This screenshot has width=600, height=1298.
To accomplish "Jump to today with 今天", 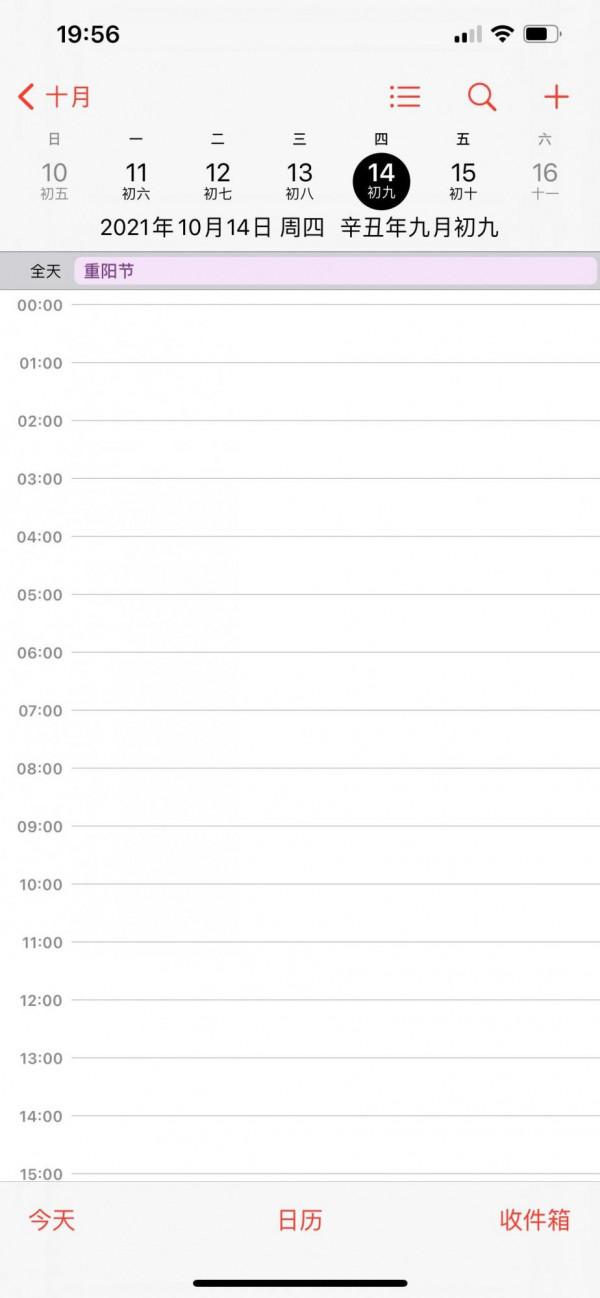I will point(51,1220).
